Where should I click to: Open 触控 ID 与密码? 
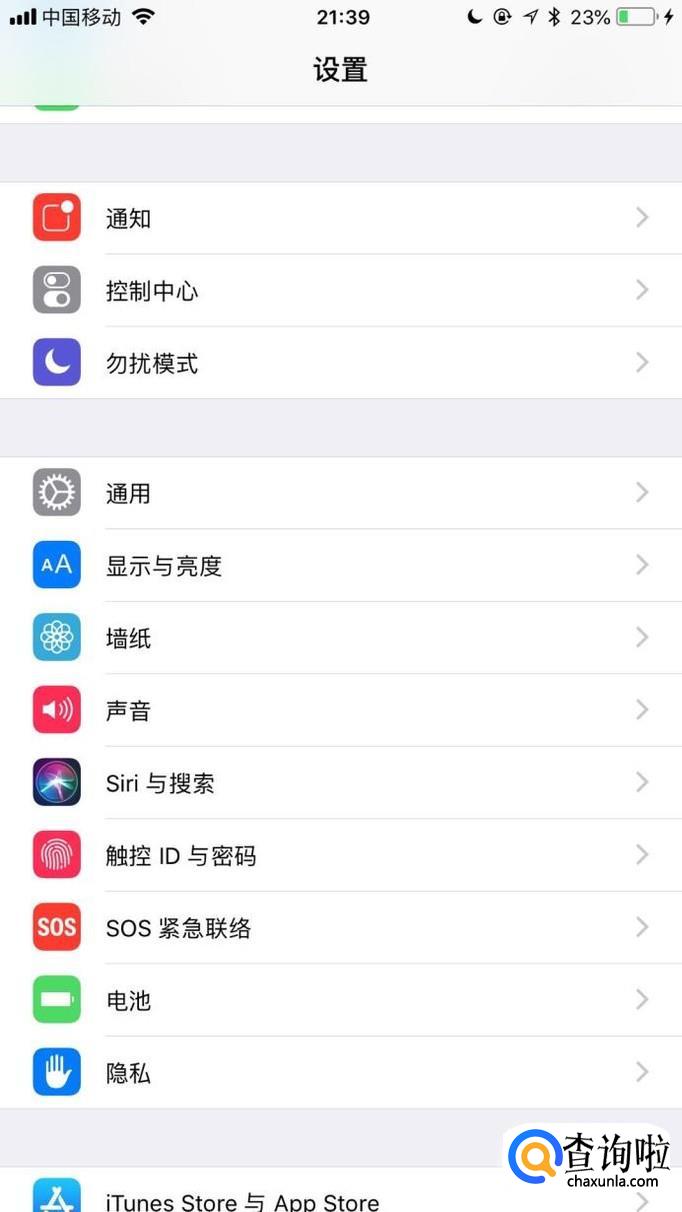340,856
